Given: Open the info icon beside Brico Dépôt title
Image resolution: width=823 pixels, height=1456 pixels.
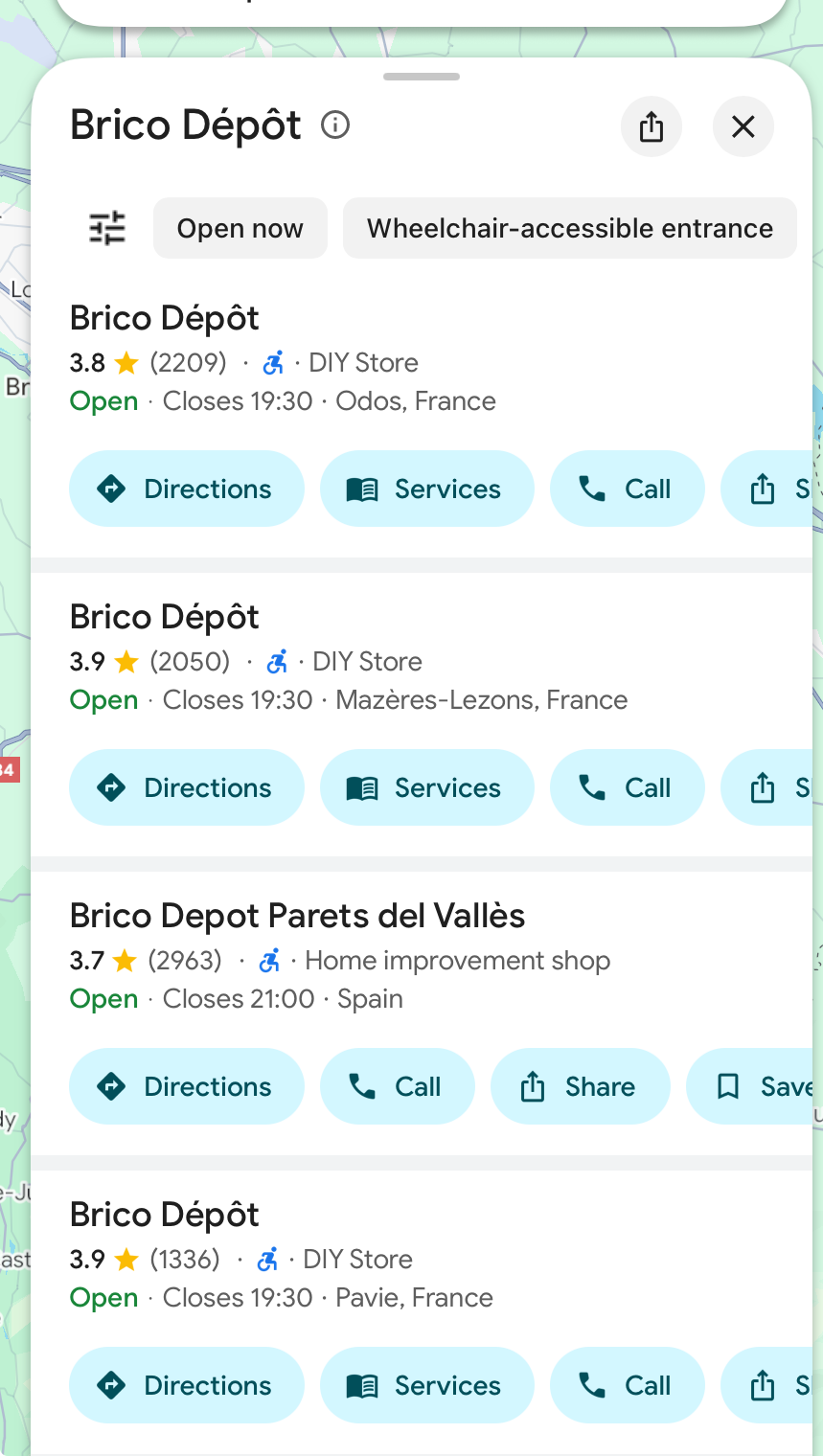Looking at the screenshot, I should (335, 125).
